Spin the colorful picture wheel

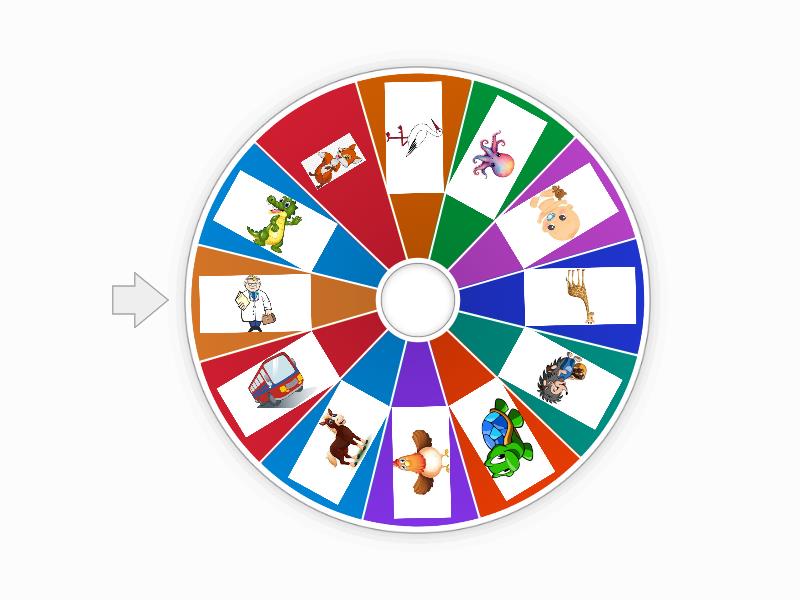417,298
